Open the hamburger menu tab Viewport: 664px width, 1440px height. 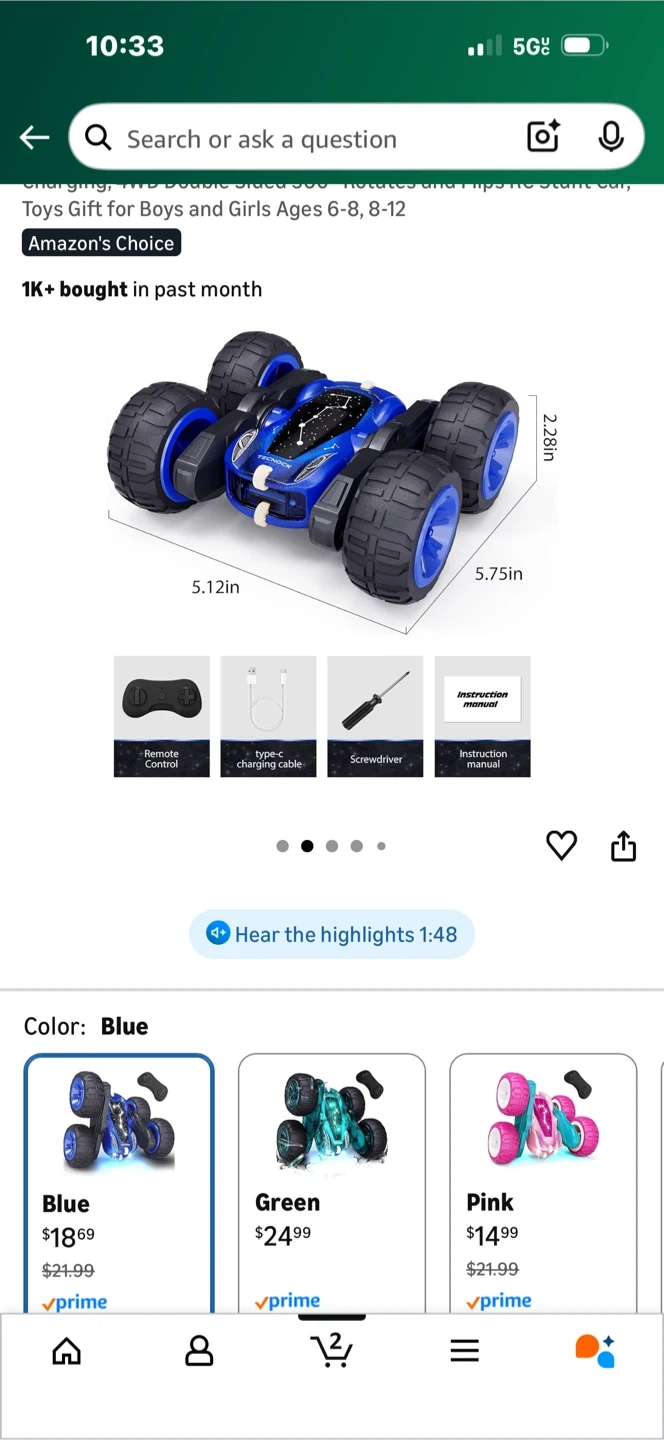[x=464, y=1352]
